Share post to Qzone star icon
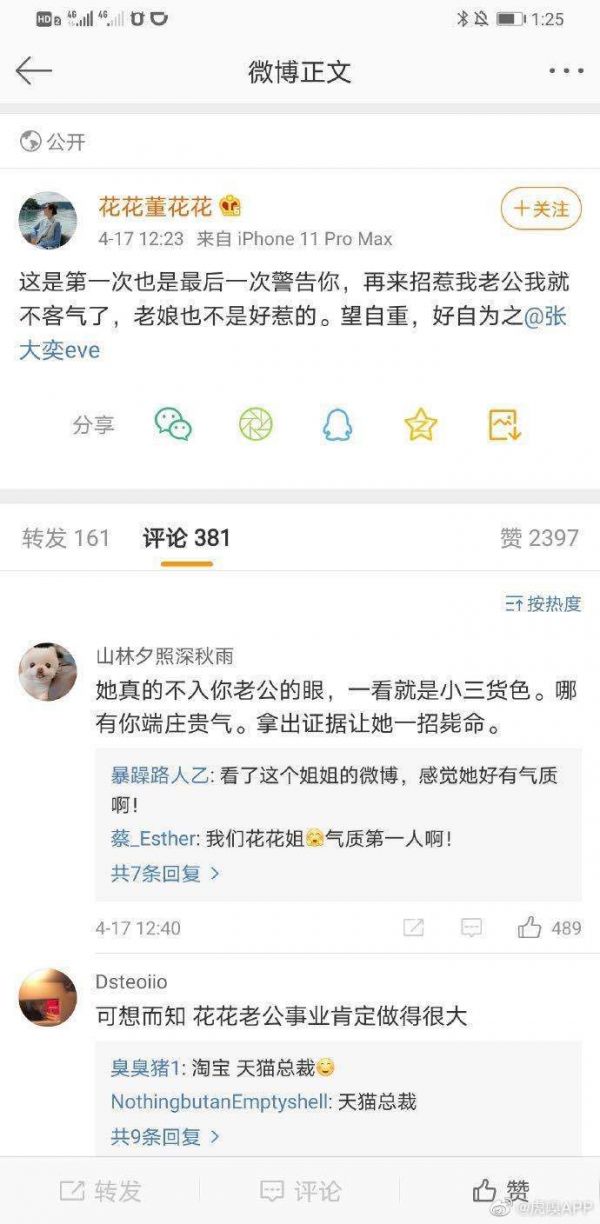Screen dimensions: 600x1224 (x=420, y=425)
